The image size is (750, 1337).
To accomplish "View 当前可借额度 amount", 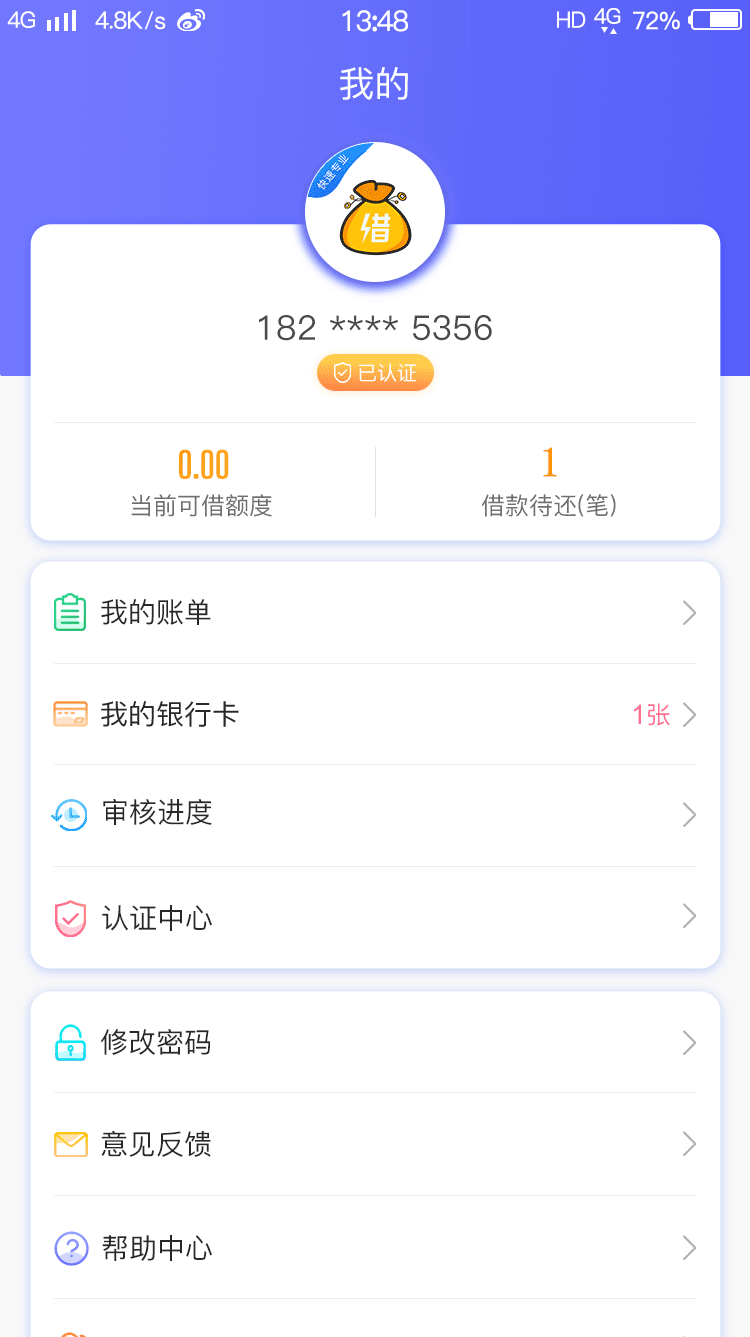I will (202, 481).
